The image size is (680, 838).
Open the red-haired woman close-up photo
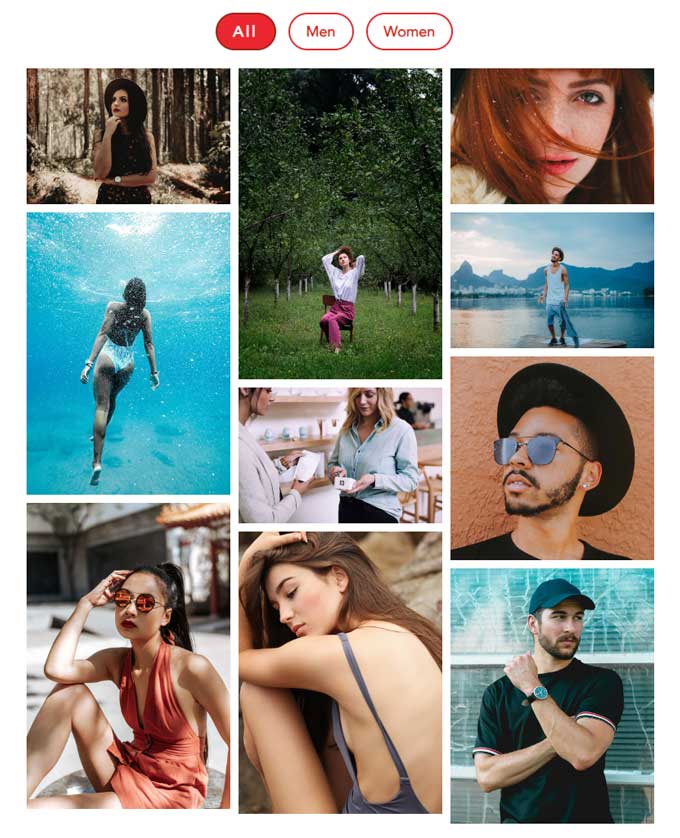pos(552,136)
